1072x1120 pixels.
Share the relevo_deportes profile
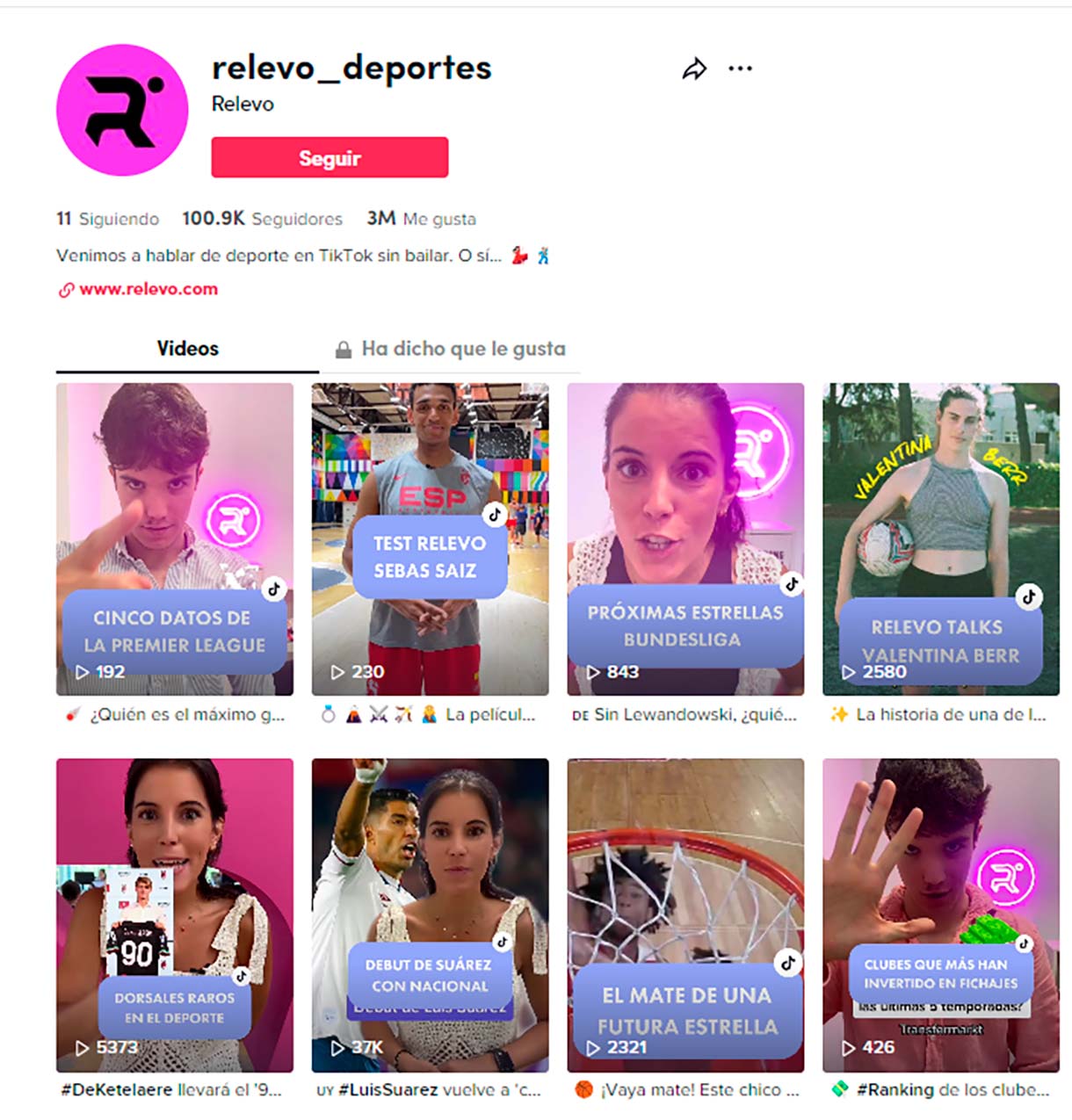[694, 69]
